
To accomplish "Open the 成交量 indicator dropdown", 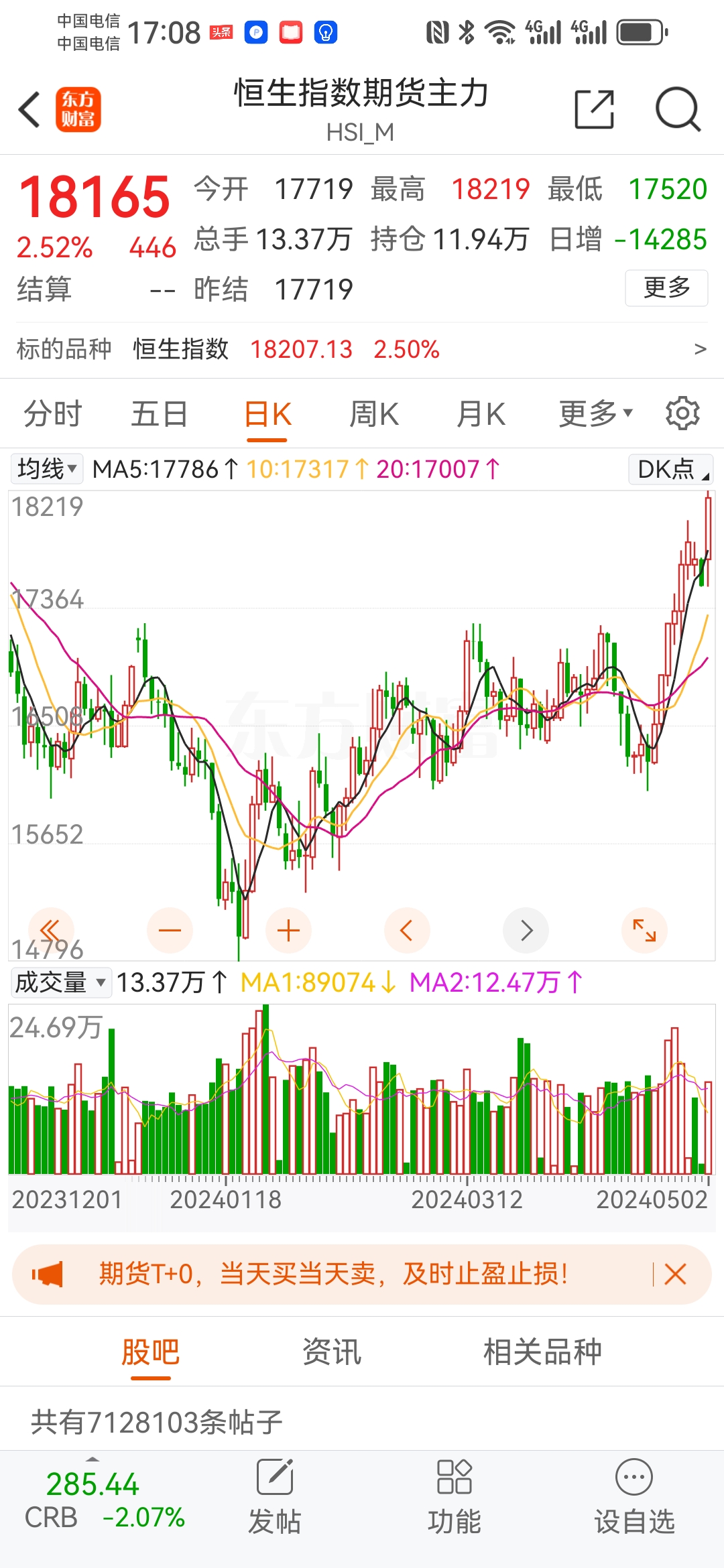I will point(60,982).
